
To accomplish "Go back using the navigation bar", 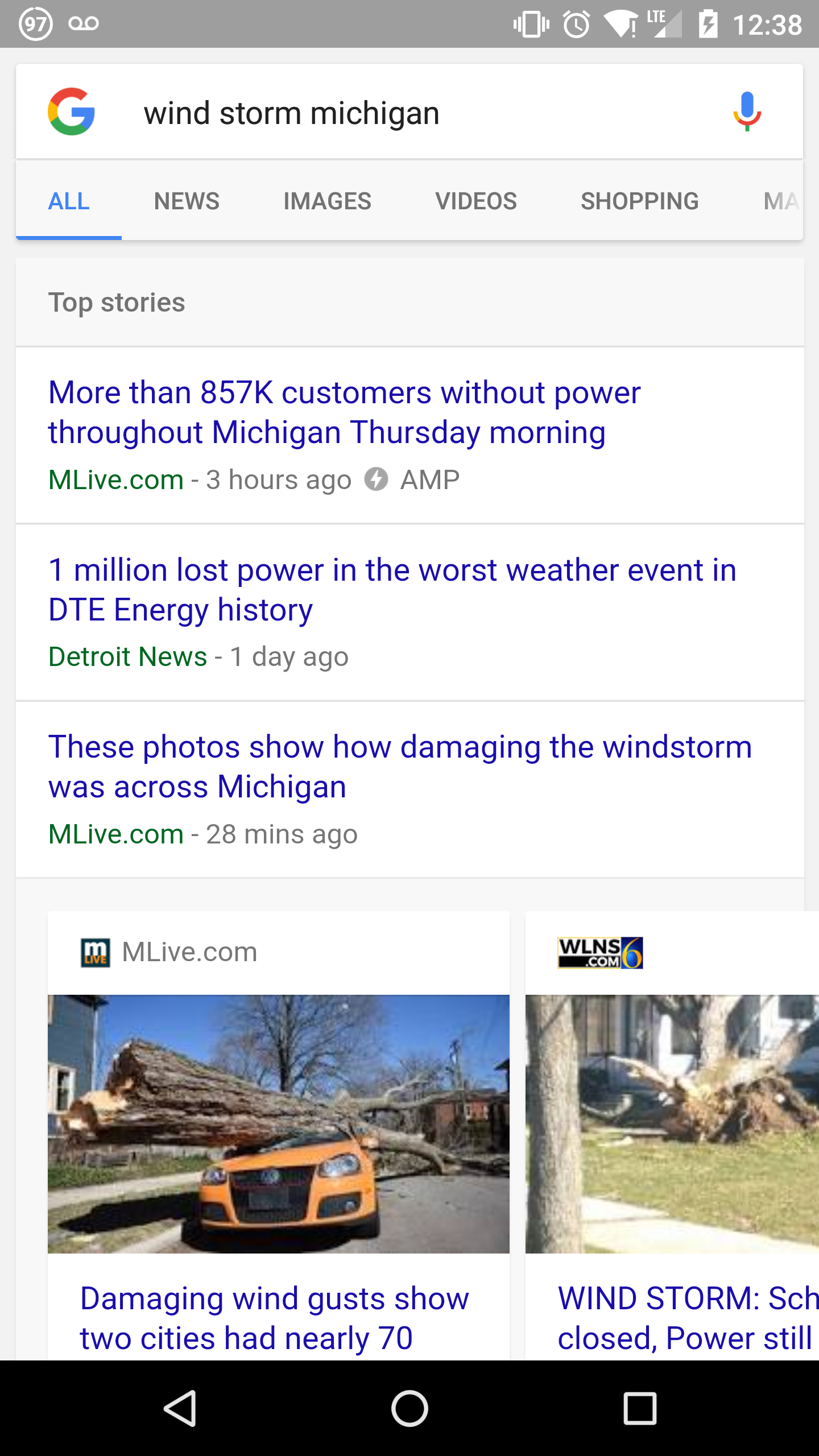I will click(180, 1408).
